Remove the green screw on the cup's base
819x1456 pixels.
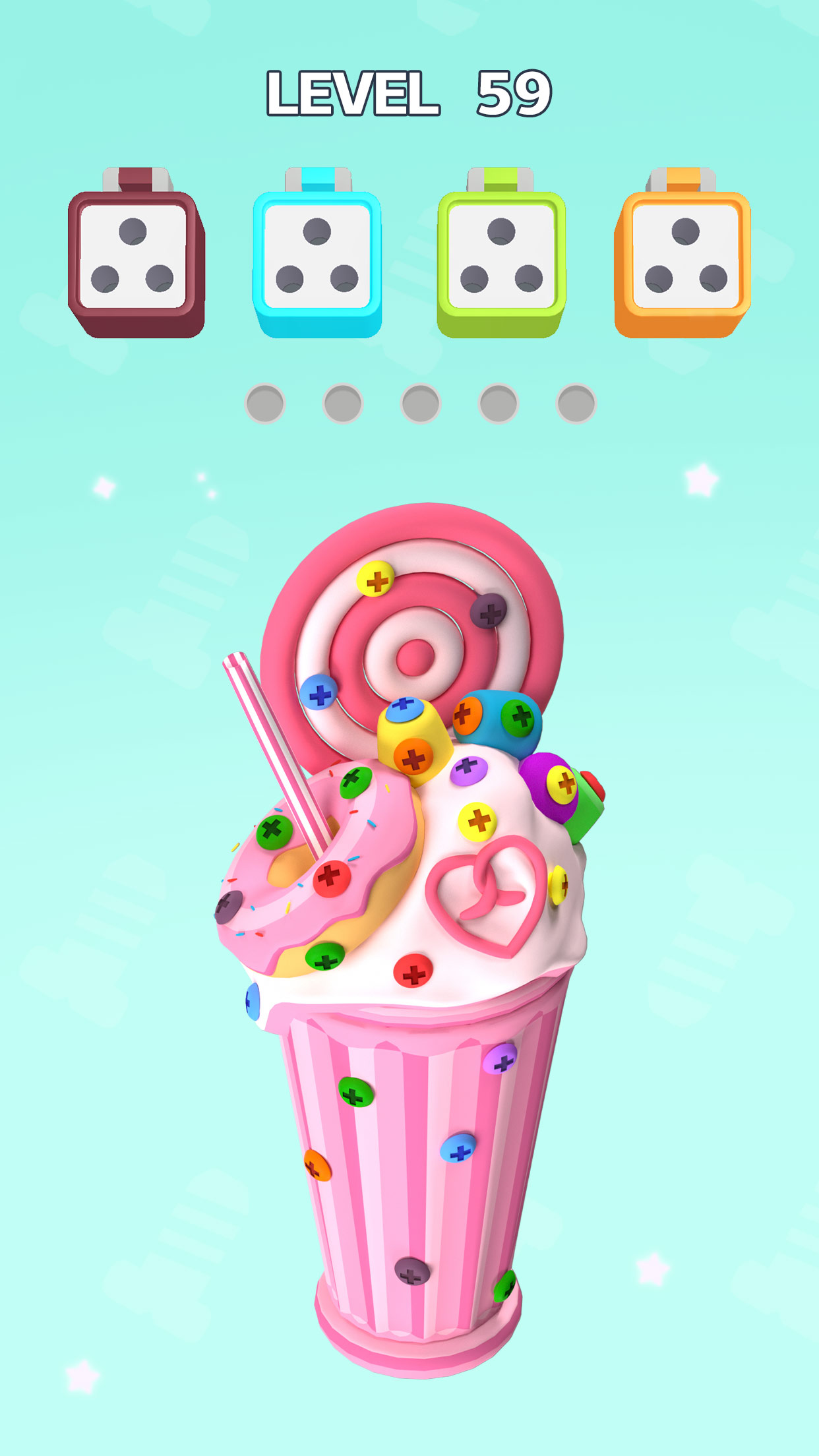tap(505, 1285)
